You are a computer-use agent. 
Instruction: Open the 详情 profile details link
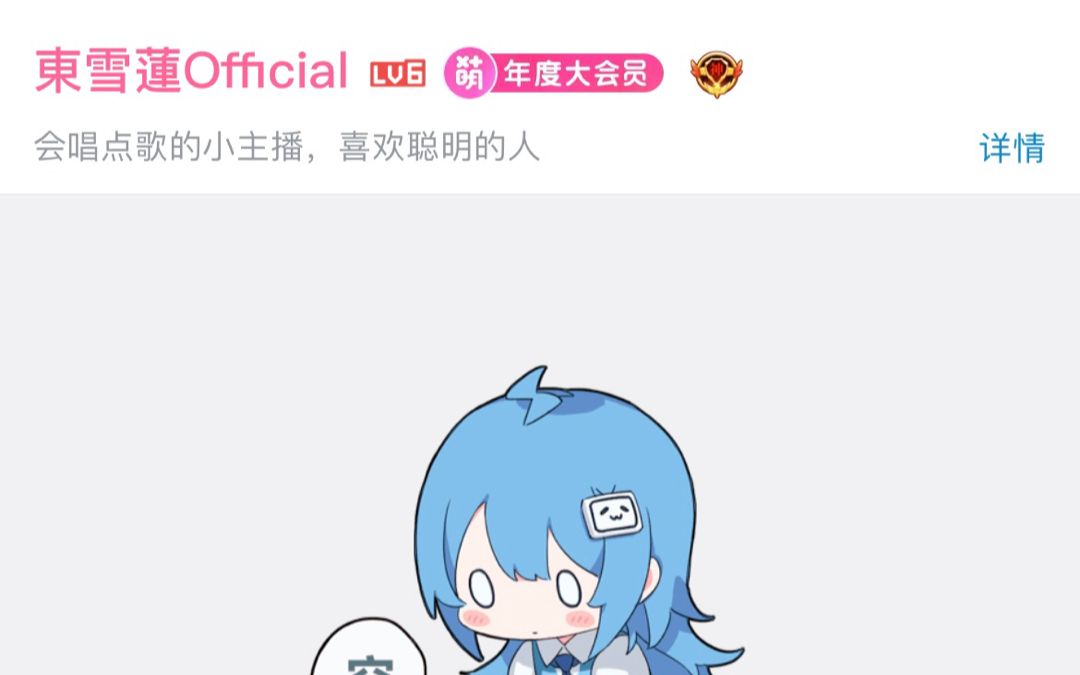[1011, 148]
